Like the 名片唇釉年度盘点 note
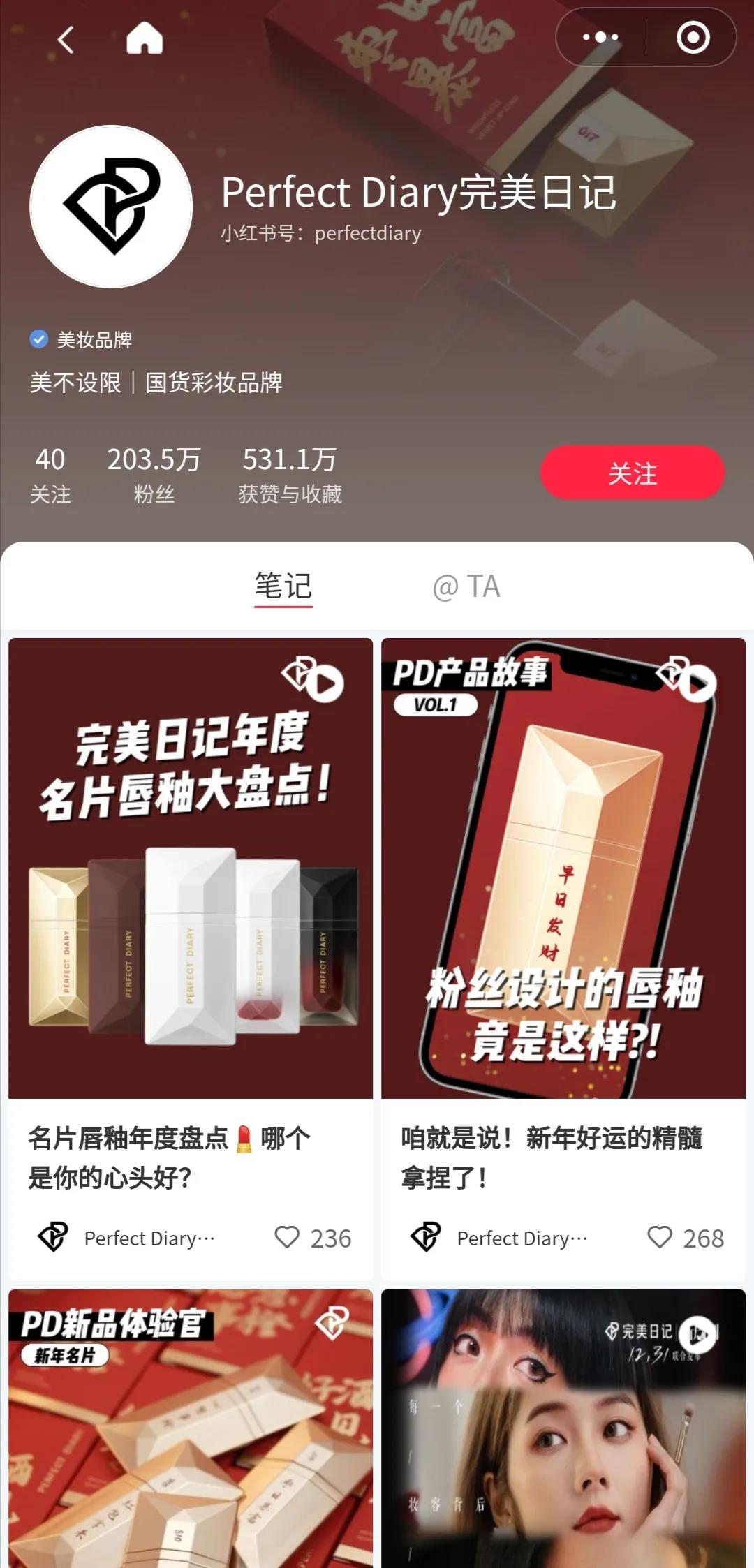This screenshot has width=754, height=1568. [x=287, y=1237]
